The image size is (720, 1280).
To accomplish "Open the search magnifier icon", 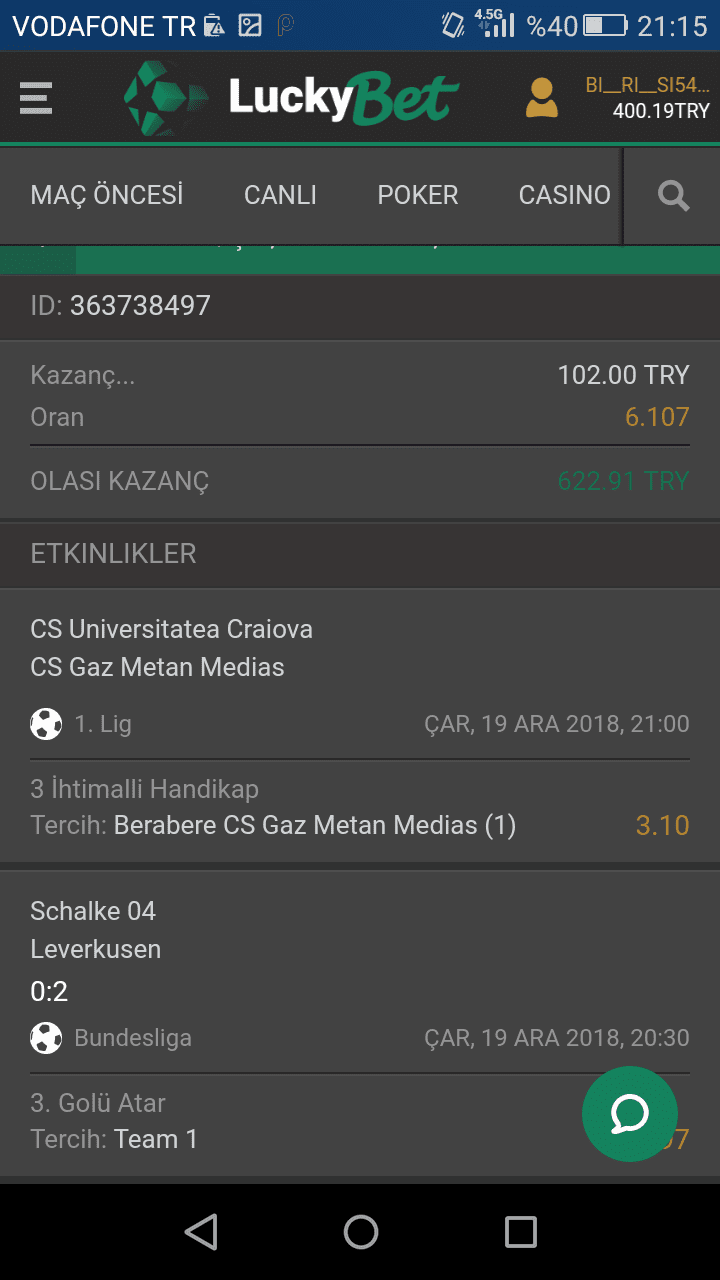I will (x=674, y=196).
